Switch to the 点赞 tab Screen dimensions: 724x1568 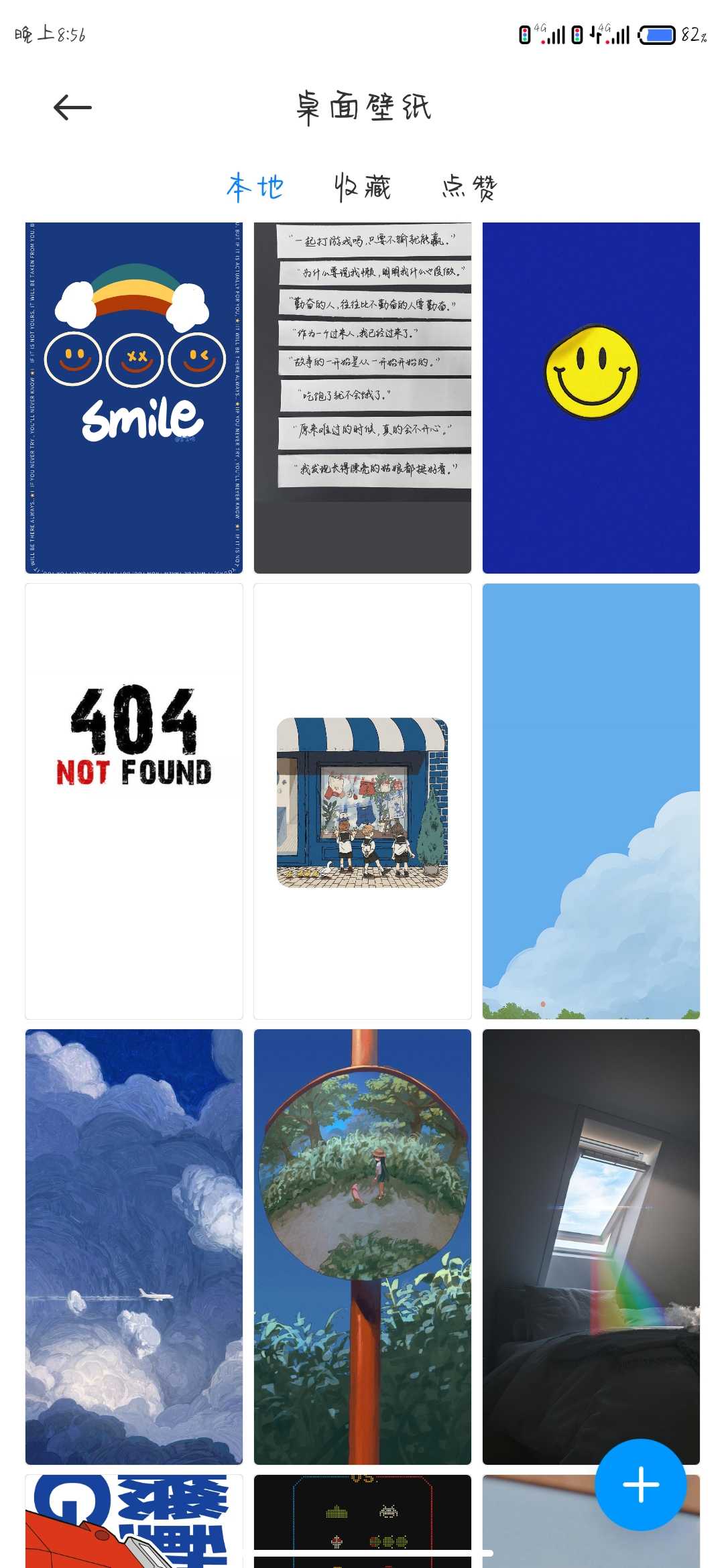(470, 188)
